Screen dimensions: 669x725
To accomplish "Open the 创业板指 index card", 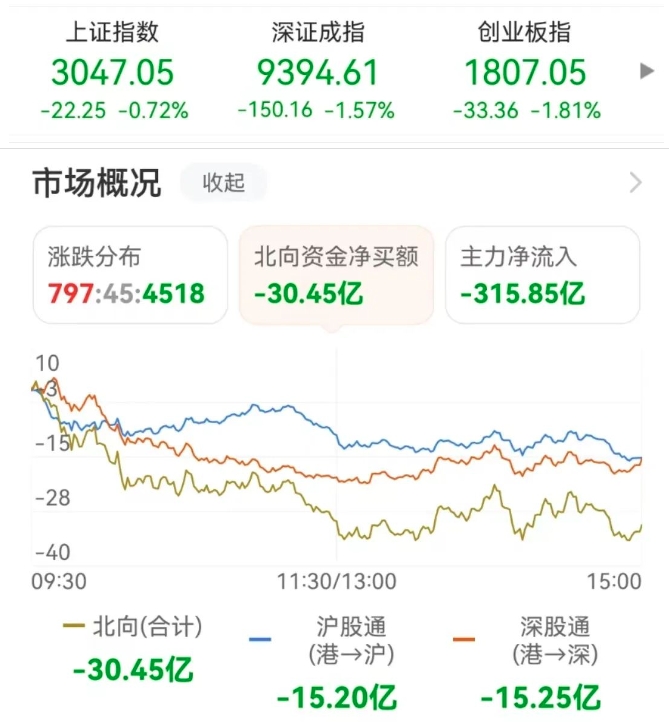I will 526,70.
